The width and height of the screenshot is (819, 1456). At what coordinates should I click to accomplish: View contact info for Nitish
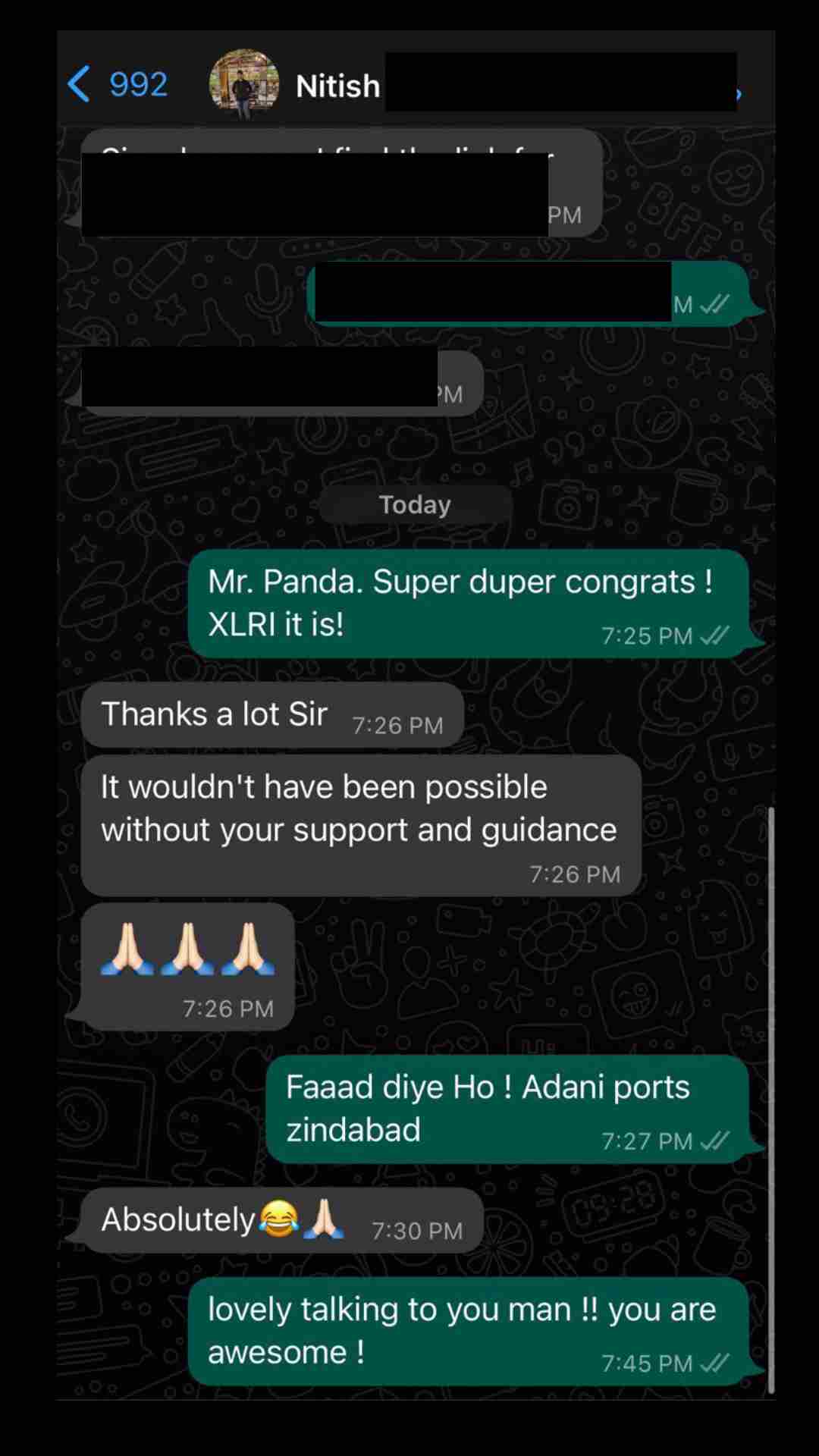coord(338,86)
